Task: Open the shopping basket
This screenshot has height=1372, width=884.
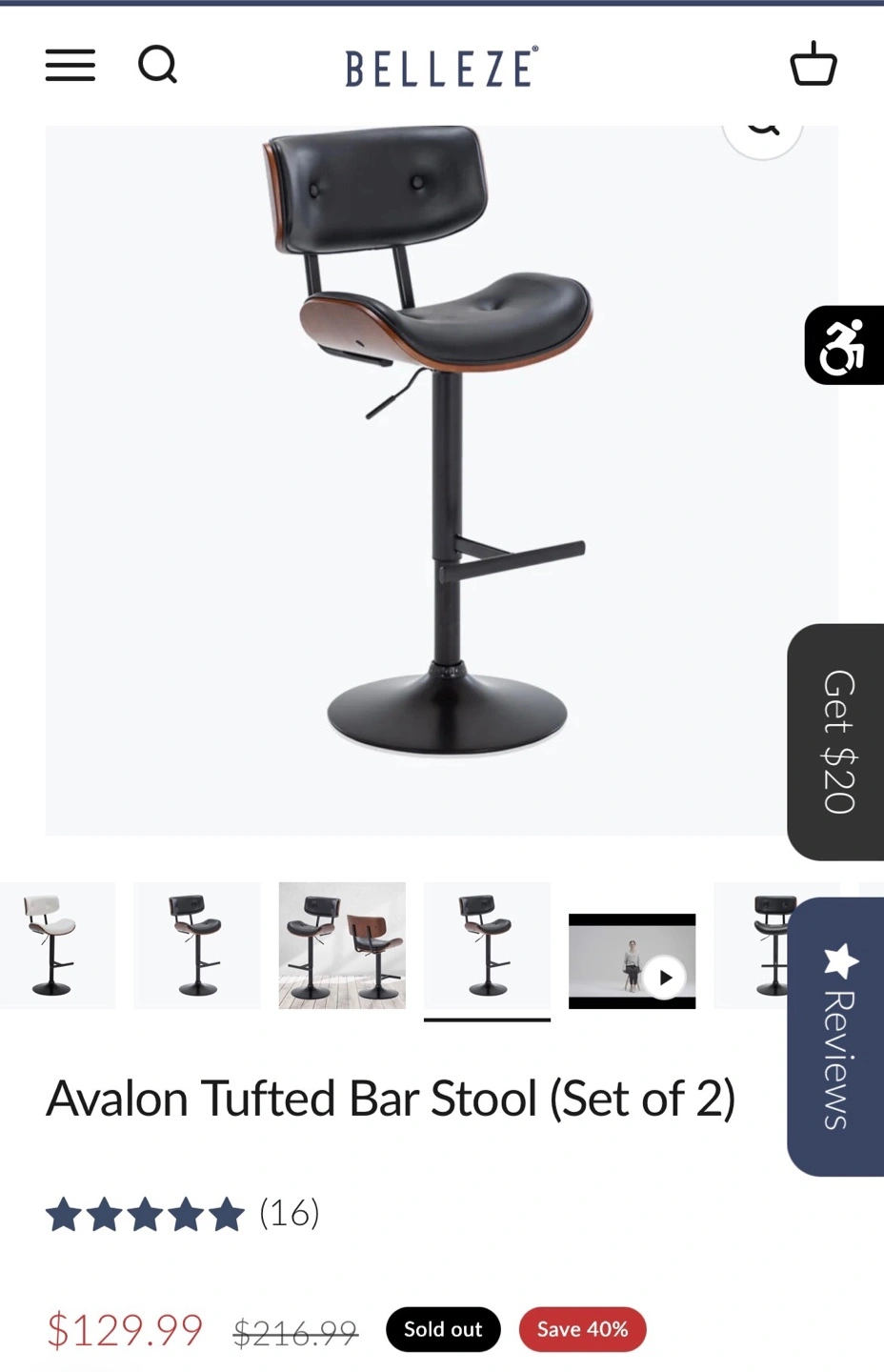Action: (814, 65)
